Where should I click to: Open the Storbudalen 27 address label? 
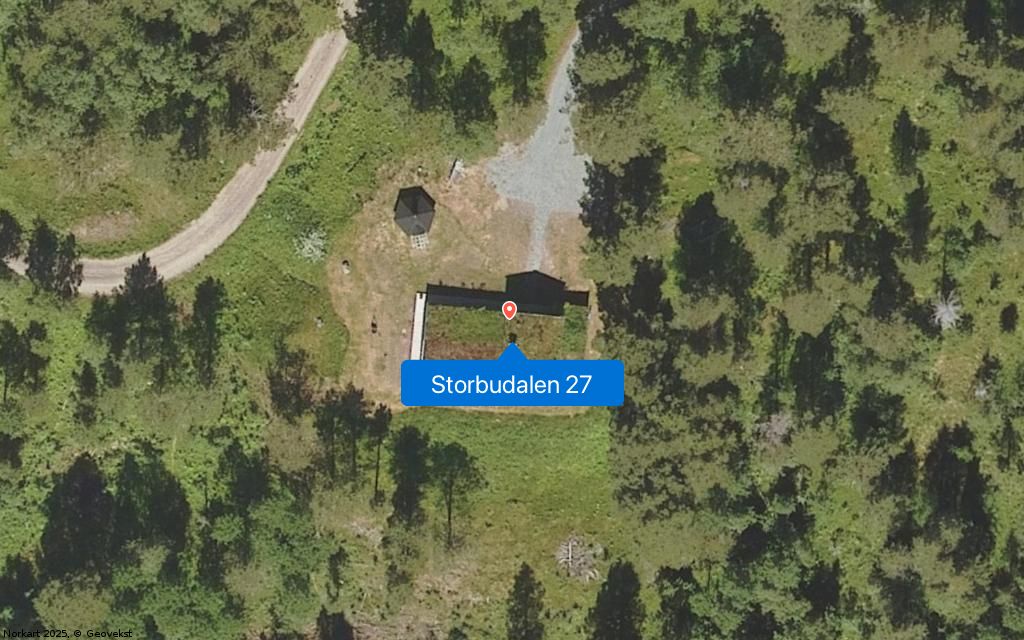pyautogui.click(x=512, y=384)
